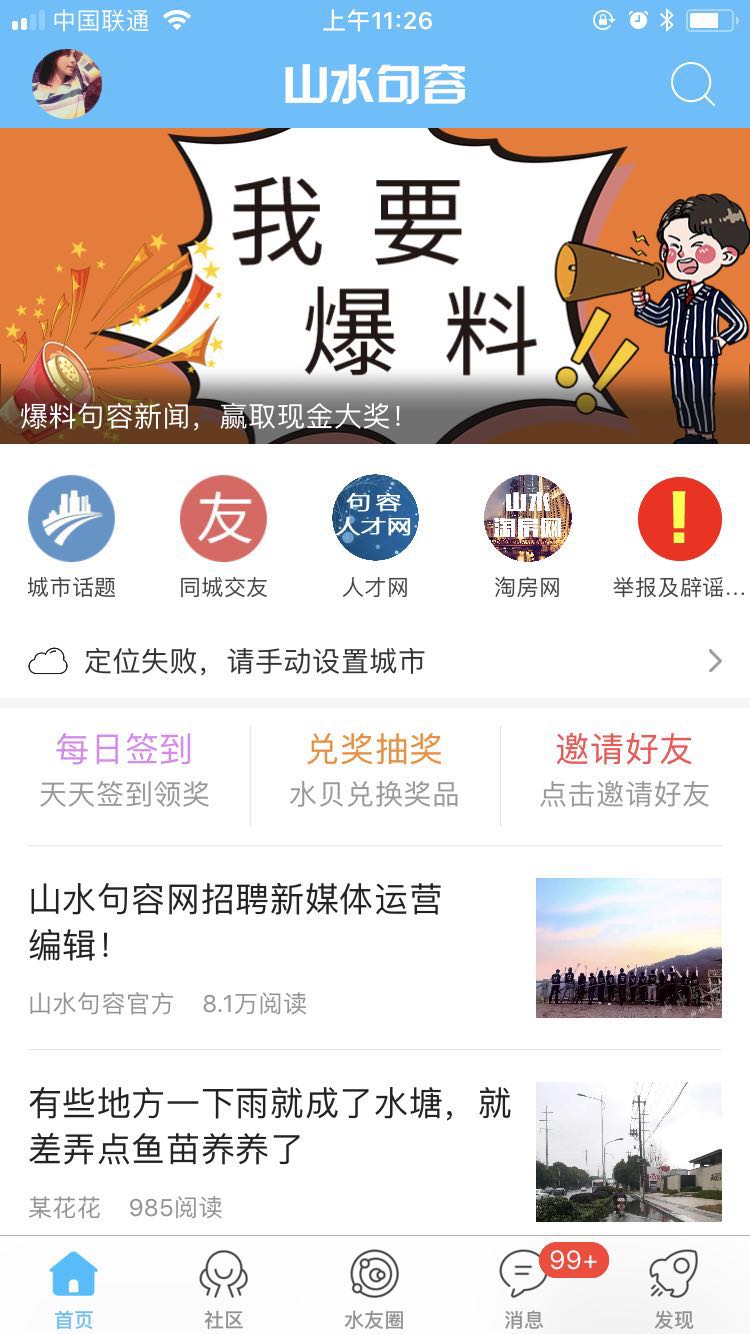Expand the city selection via the right arrow
The width and height of the screenshot is (750, 1334).
[714, 660]
